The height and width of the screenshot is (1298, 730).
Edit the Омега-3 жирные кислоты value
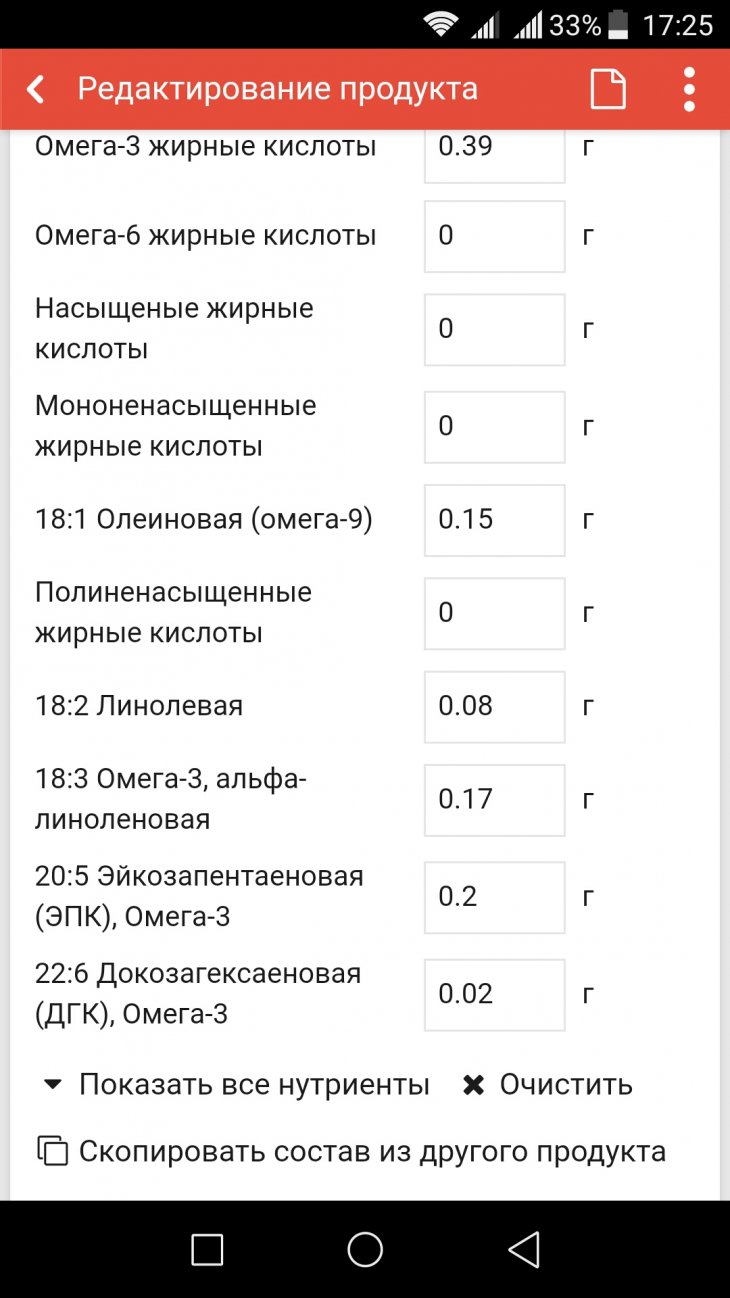click(x=494, y=148)
